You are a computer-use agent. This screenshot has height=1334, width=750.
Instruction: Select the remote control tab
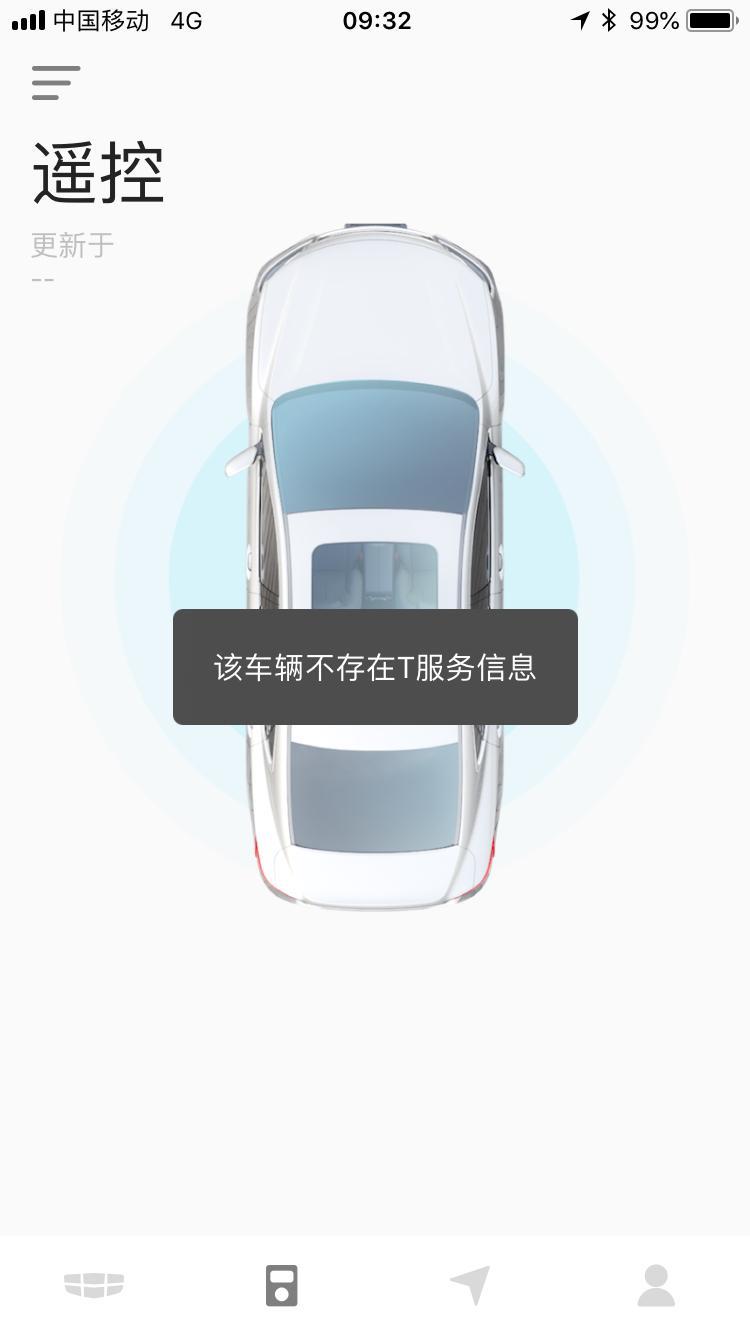pyautogui.click(x=281, y=1285)
